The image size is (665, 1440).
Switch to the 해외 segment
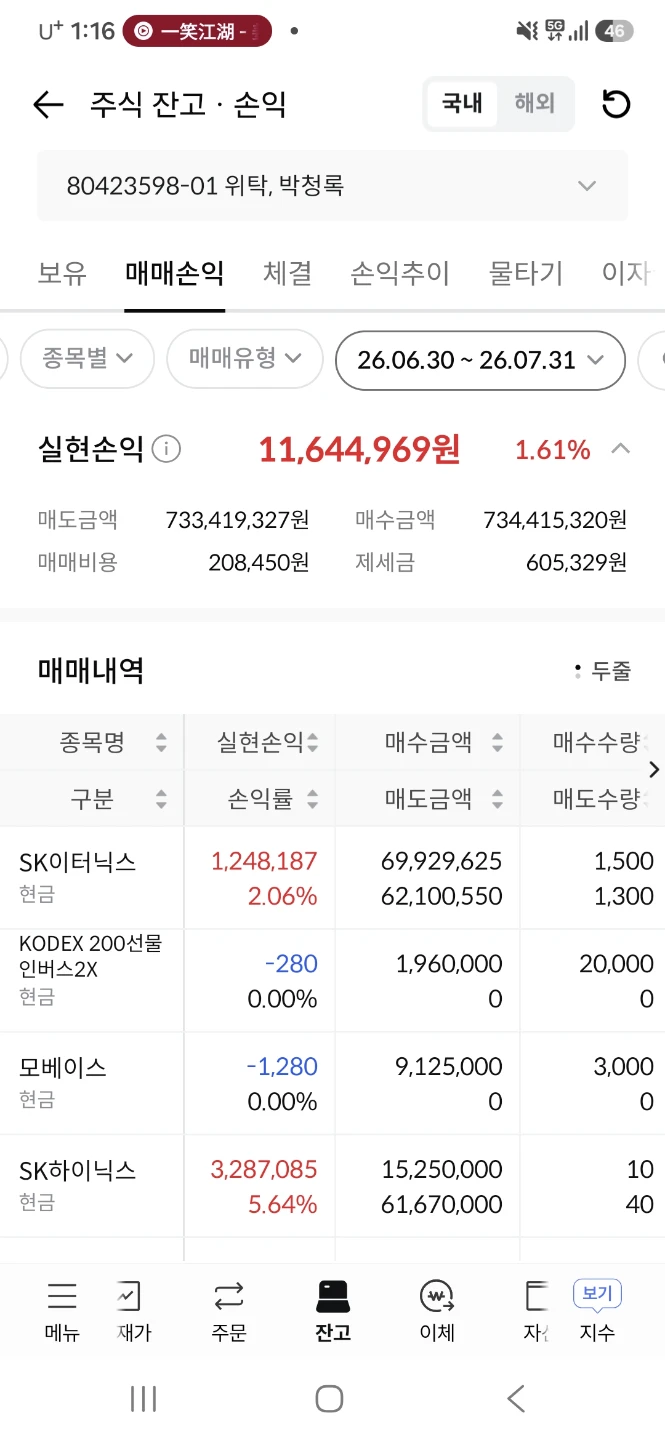pos(535,103)
